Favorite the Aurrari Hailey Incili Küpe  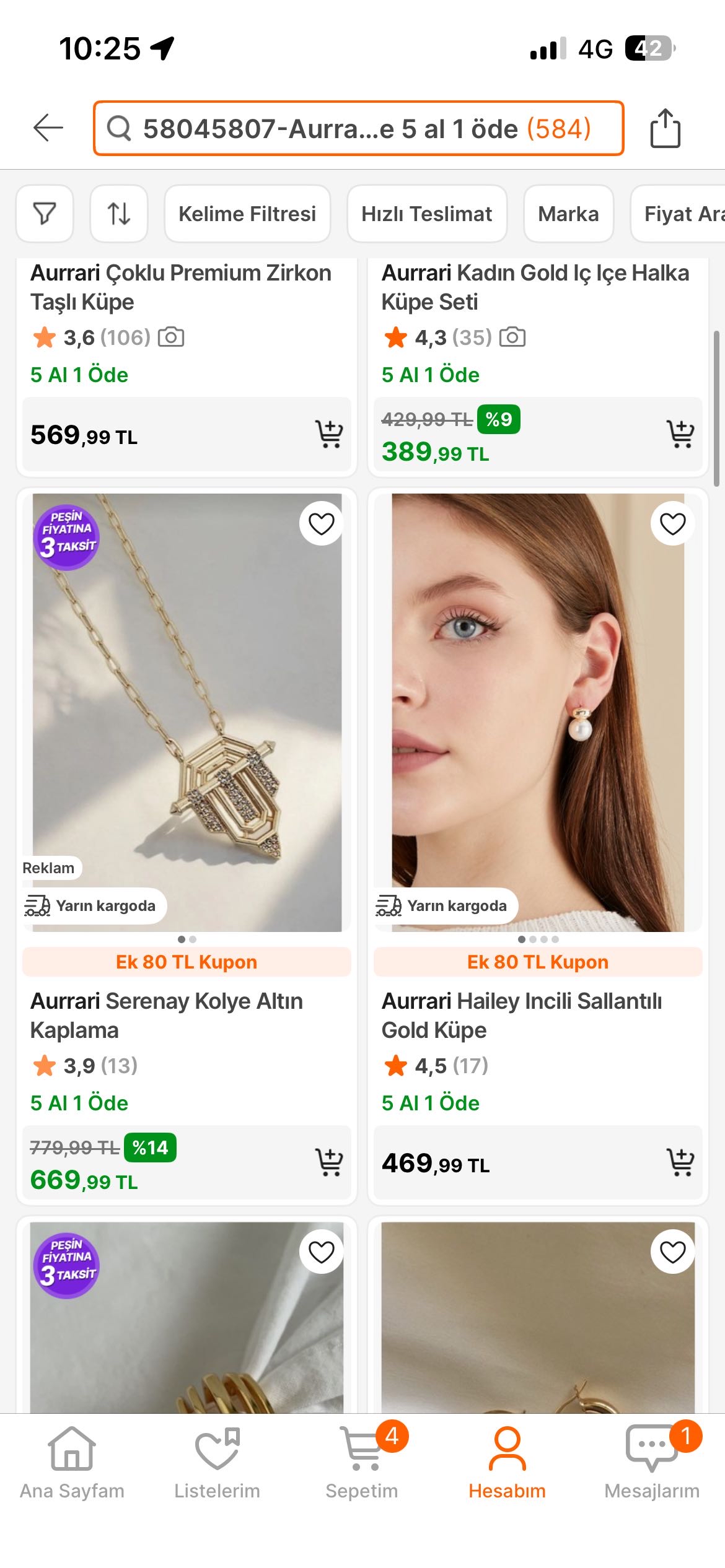point(672,524)
